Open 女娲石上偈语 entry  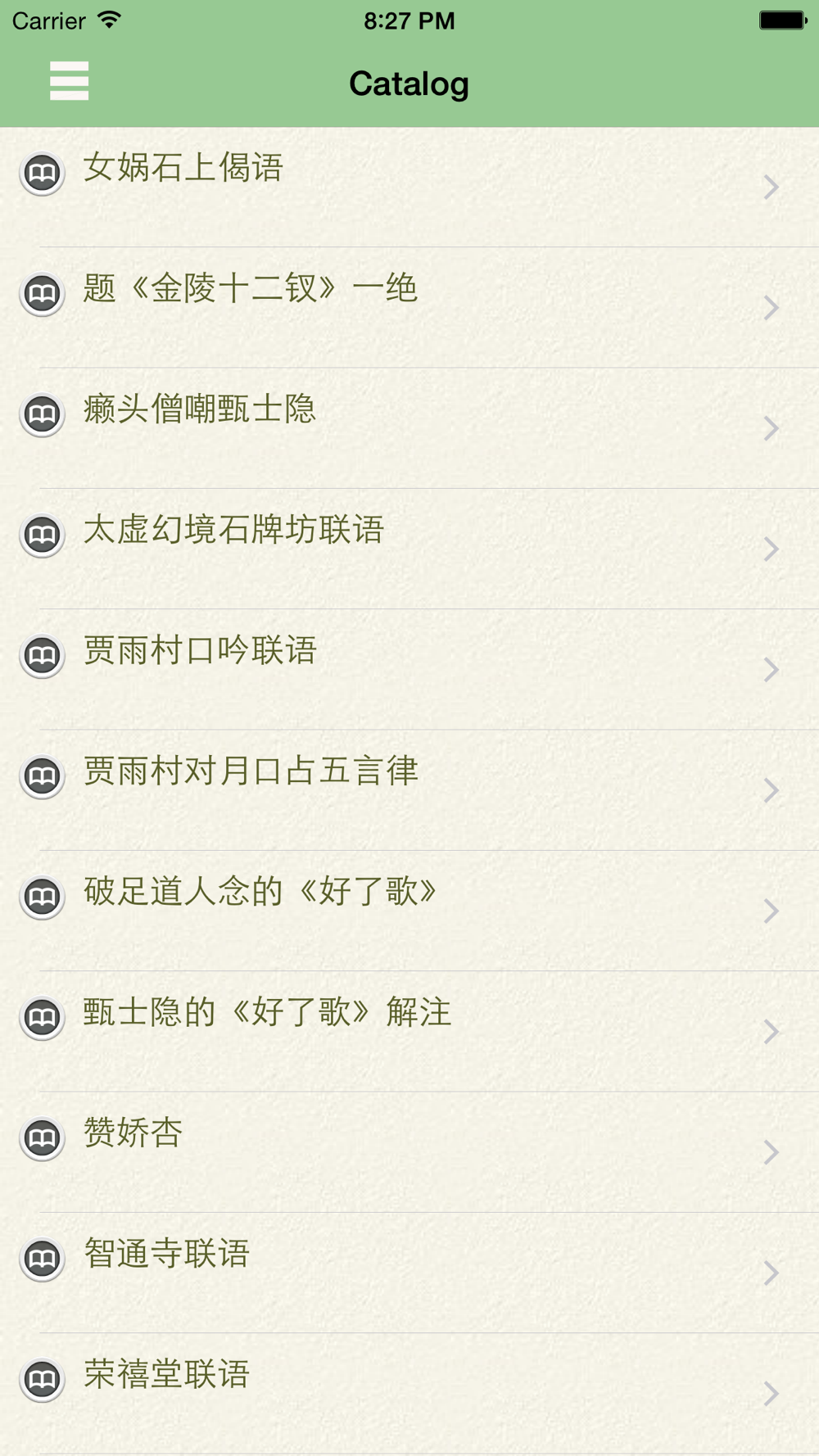409,187
